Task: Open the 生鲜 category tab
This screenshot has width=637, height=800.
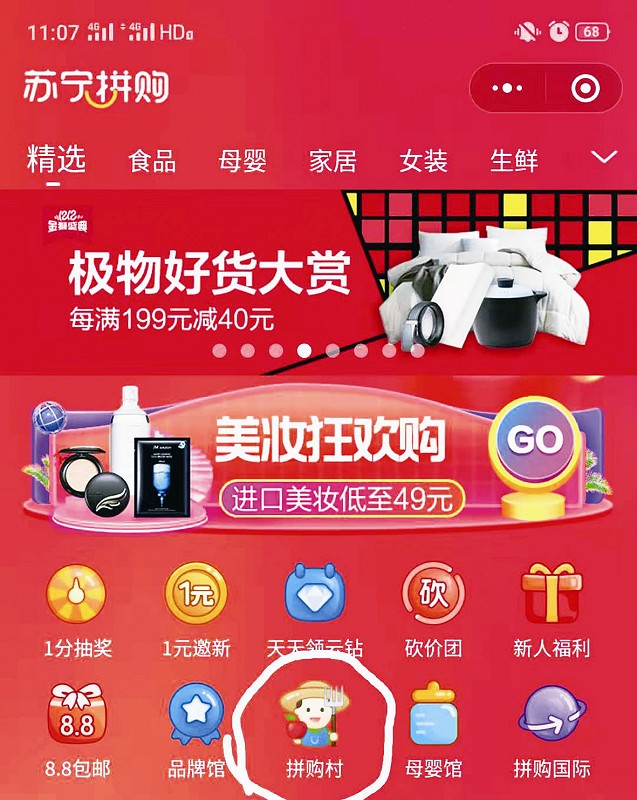Action: pyautogui.click(x=514, y=160)
